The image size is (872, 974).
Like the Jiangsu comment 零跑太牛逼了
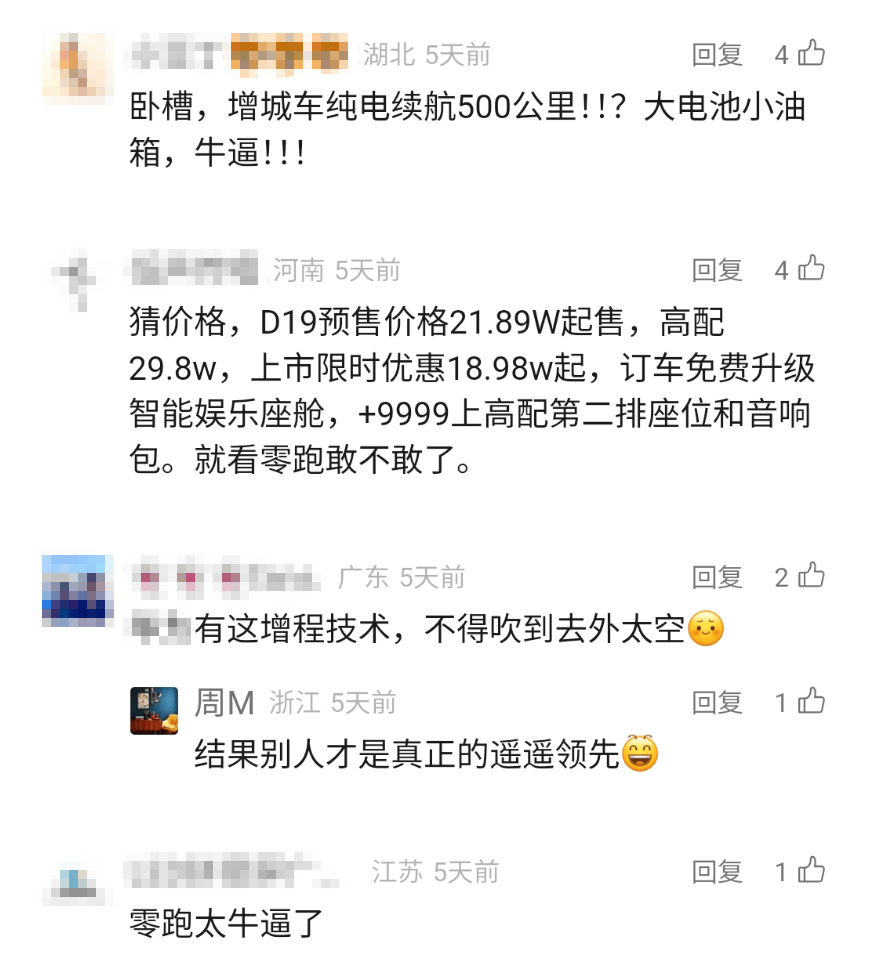click(x=811, y=871)
